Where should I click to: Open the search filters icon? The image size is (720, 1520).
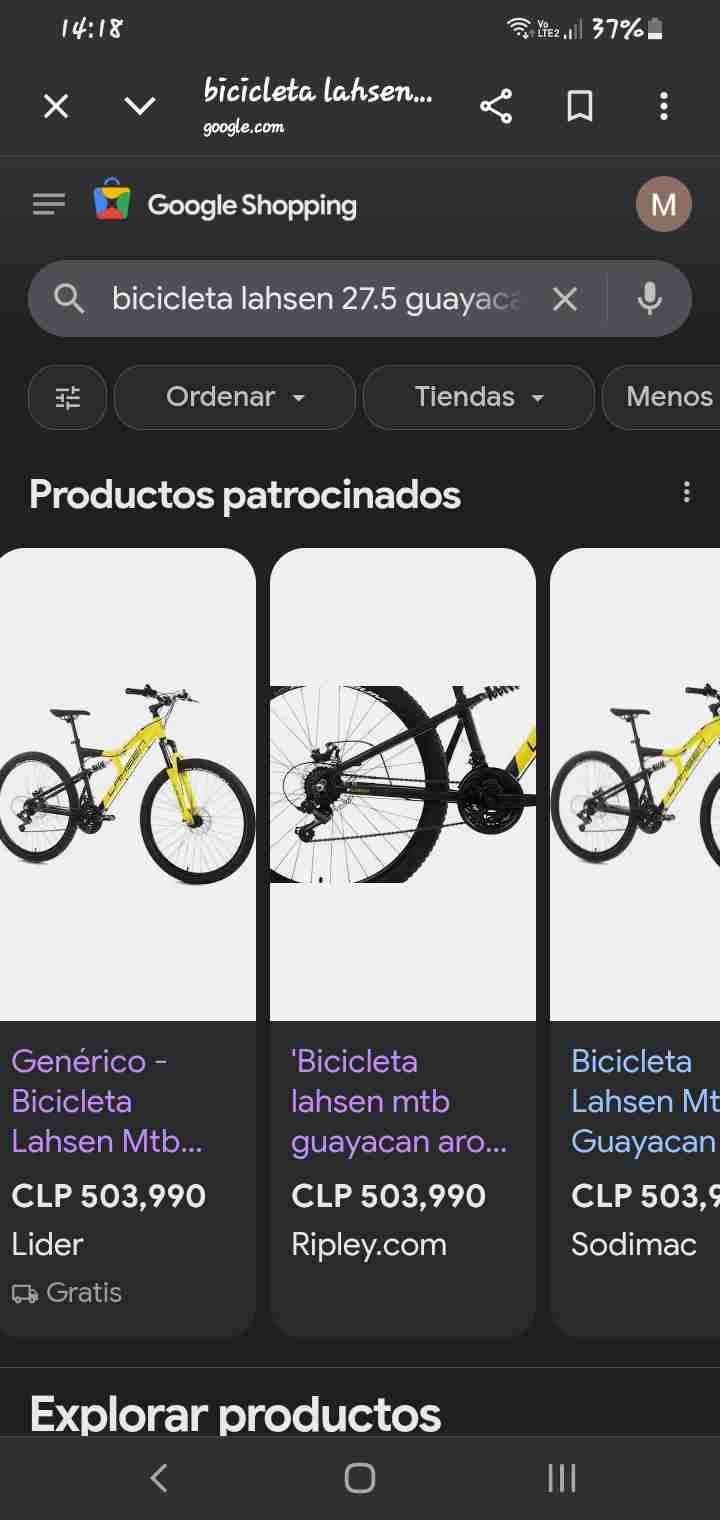(x=66, y=397)
